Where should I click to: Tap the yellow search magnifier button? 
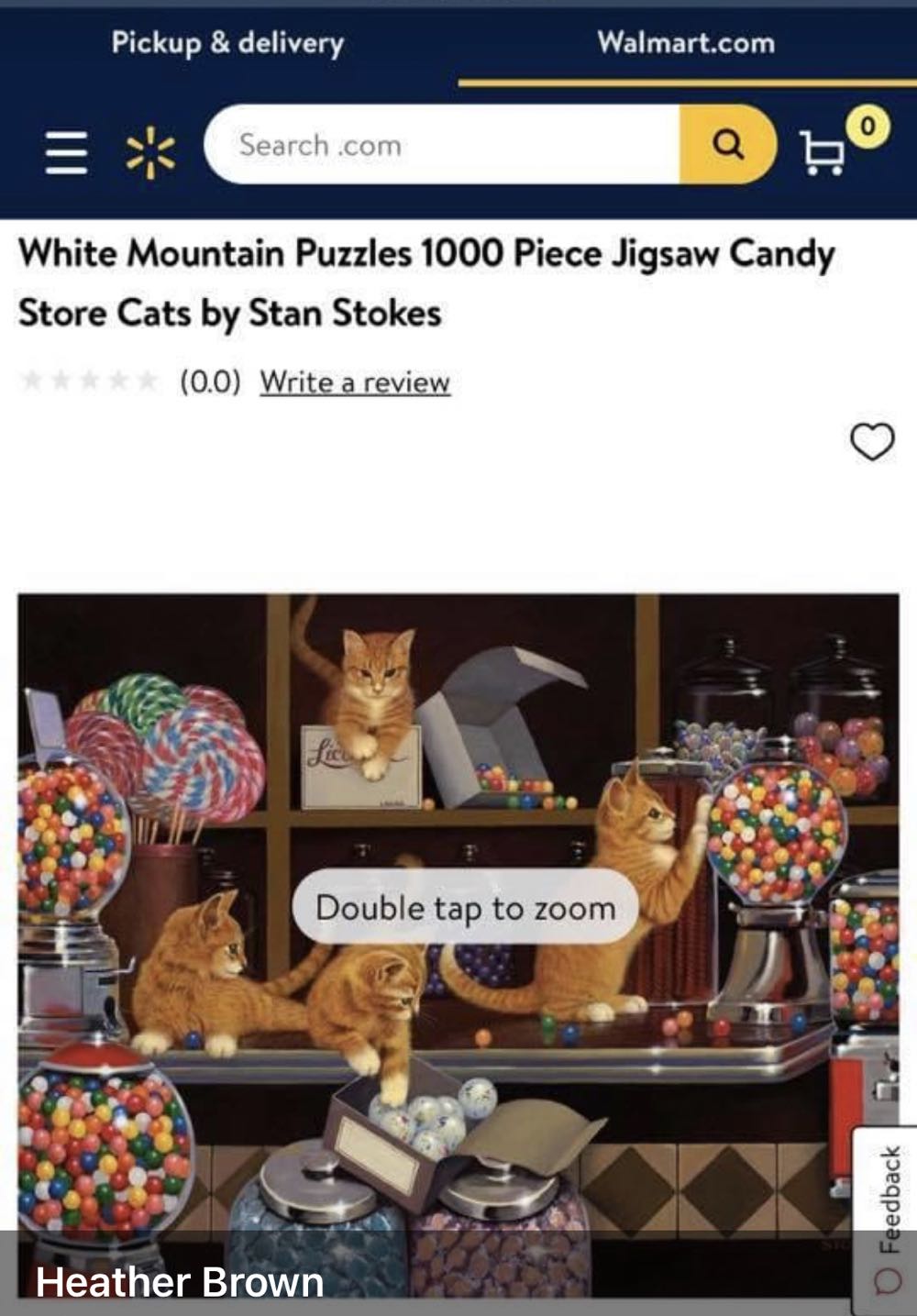[727, 145]
